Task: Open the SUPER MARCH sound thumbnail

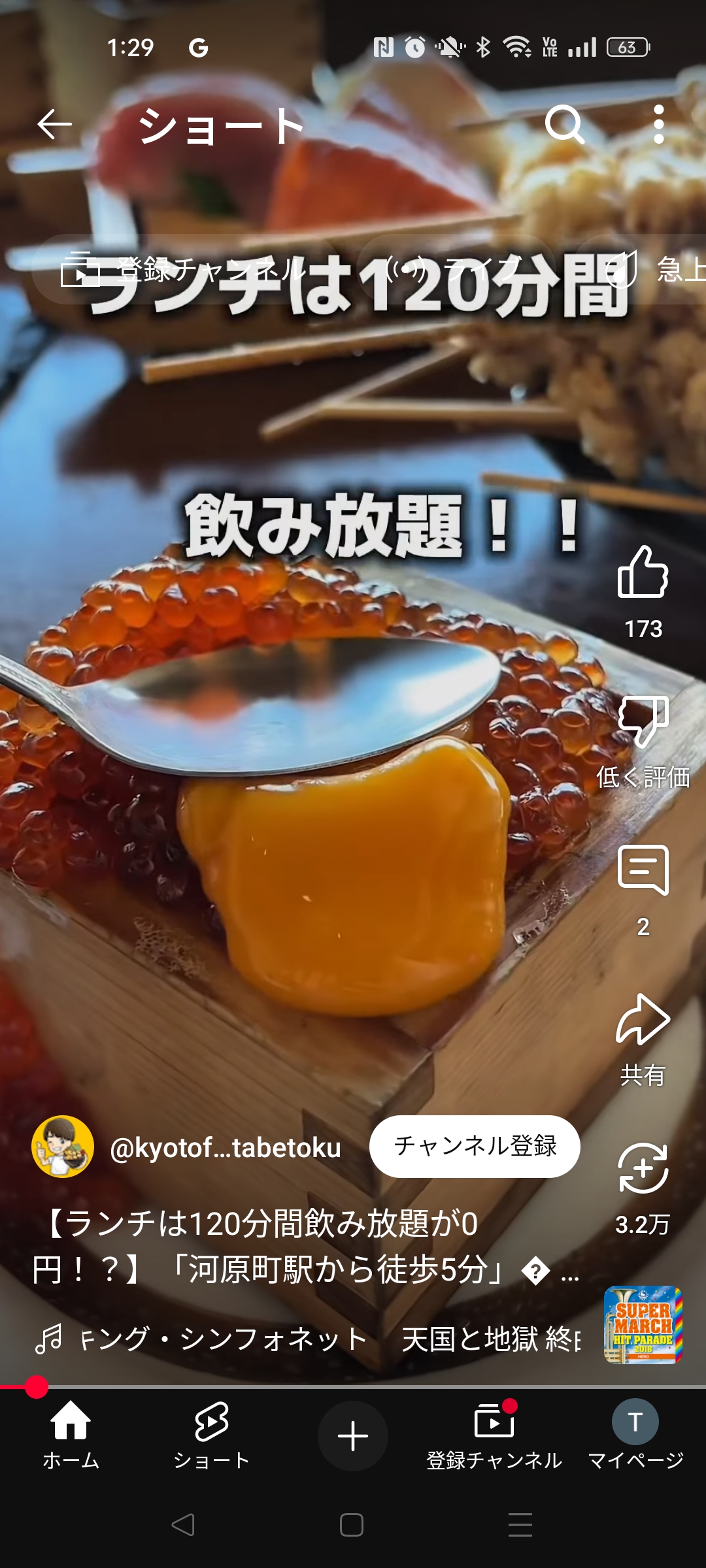Action: (643, 1325)
